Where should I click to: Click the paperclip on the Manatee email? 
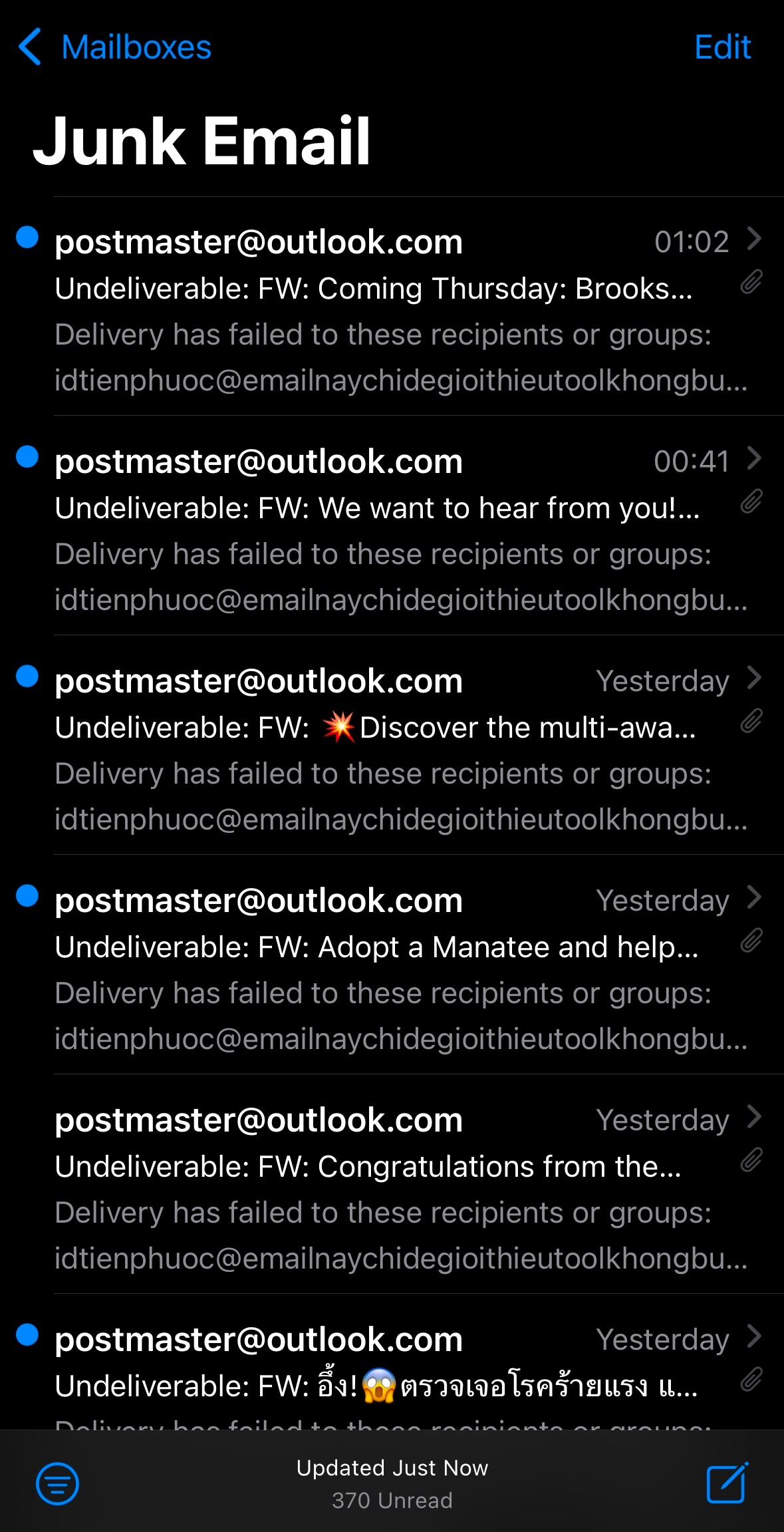point(752,940)
